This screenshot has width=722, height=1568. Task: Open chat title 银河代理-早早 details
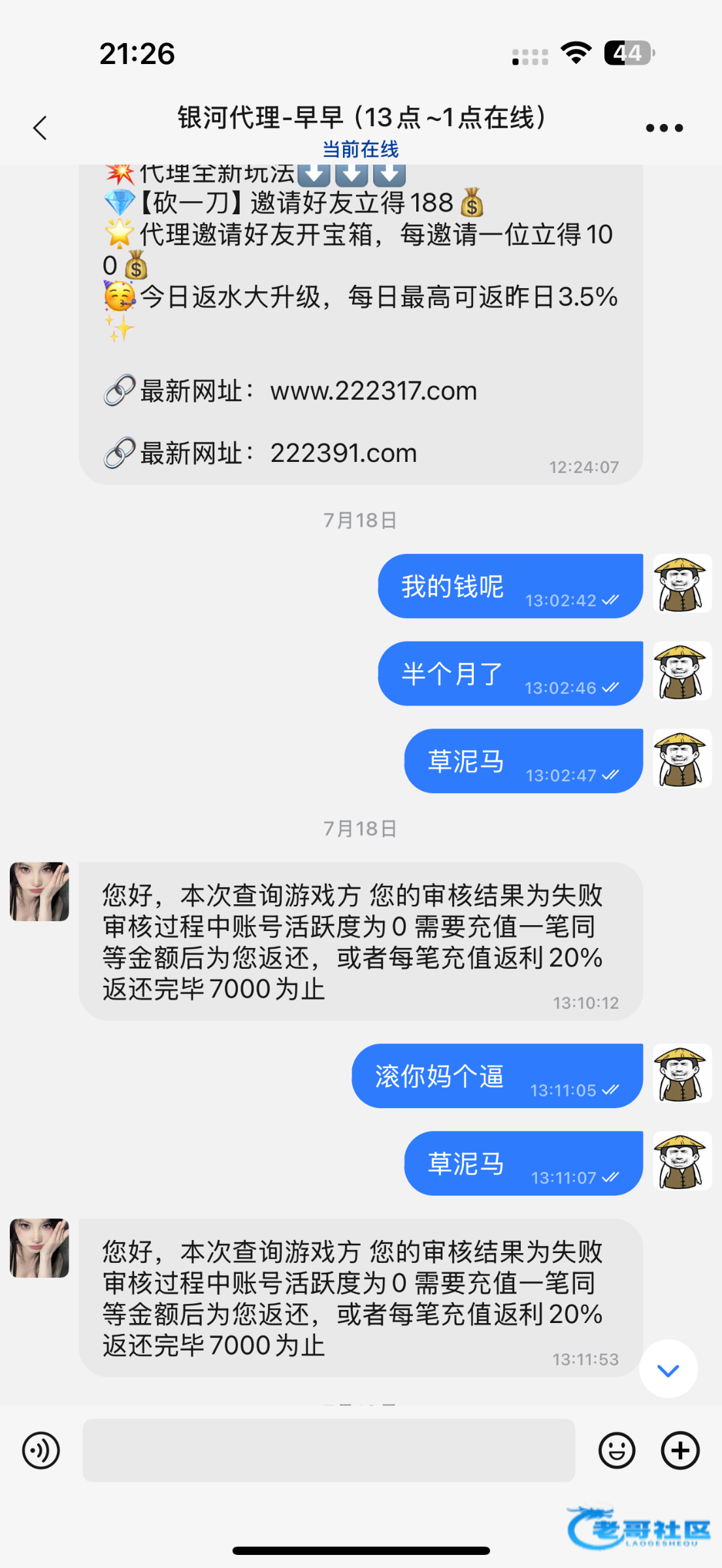[x=361, y=119]
